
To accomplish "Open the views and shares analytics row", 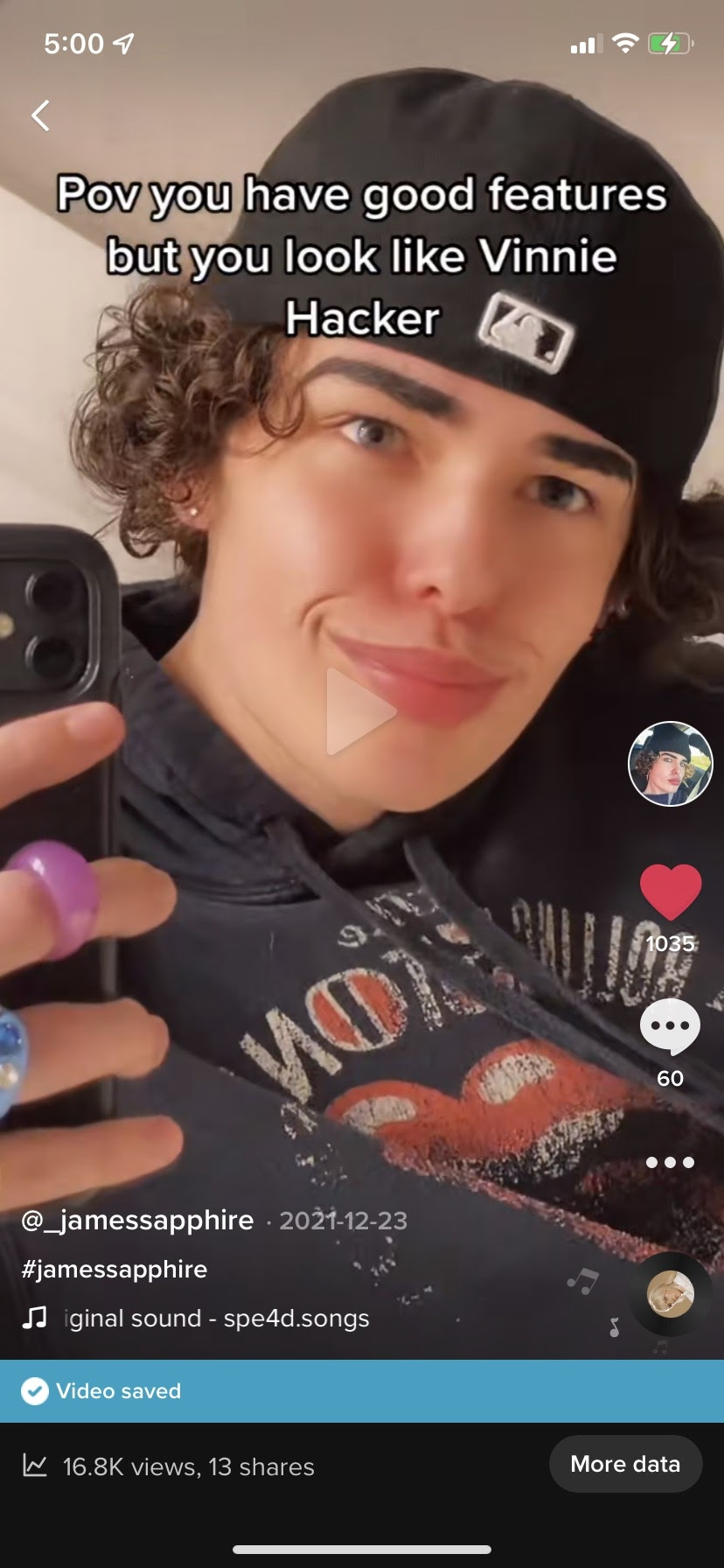I will coord(188,1467).
